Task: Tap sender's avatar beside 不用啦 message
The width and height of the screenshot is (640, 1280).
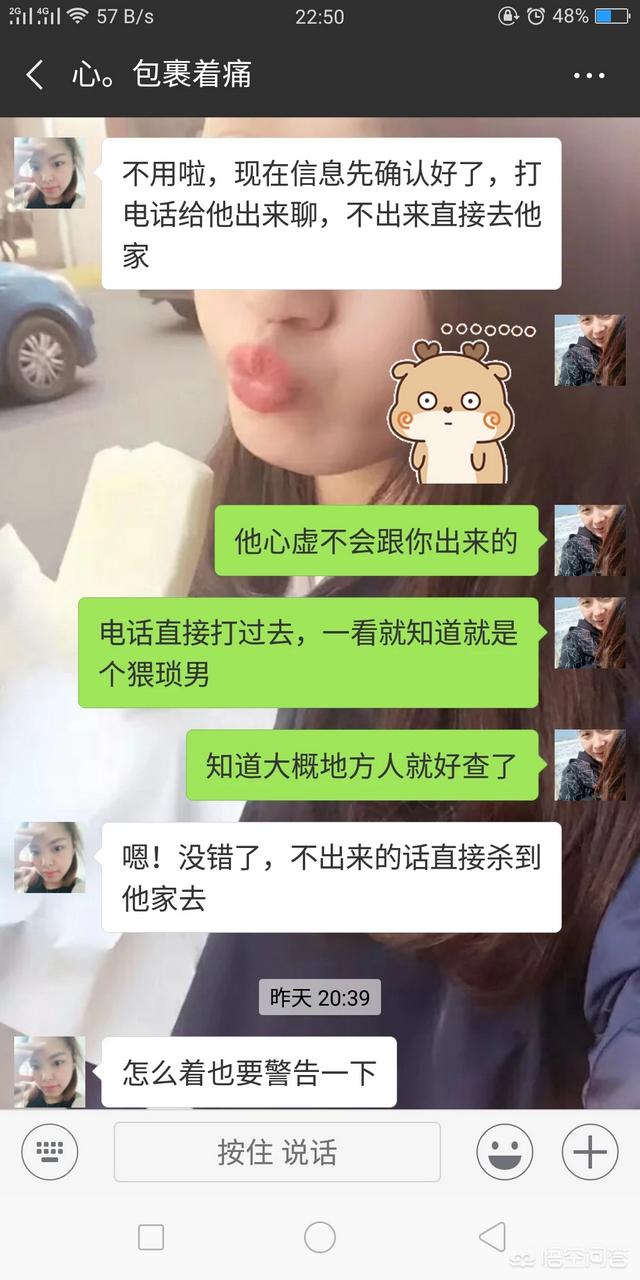Action: (49, 173)
